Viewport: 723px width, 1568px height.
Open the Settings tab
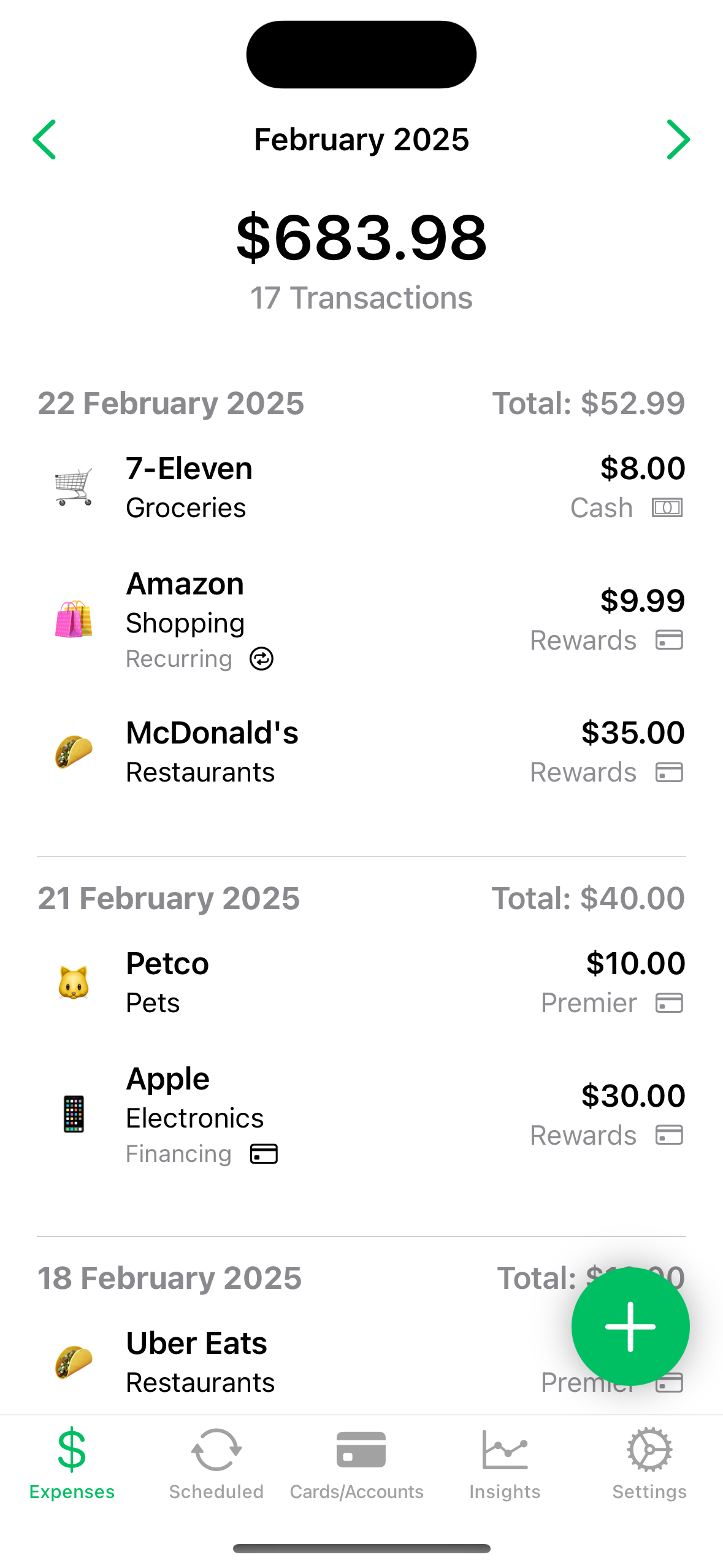649,1464
